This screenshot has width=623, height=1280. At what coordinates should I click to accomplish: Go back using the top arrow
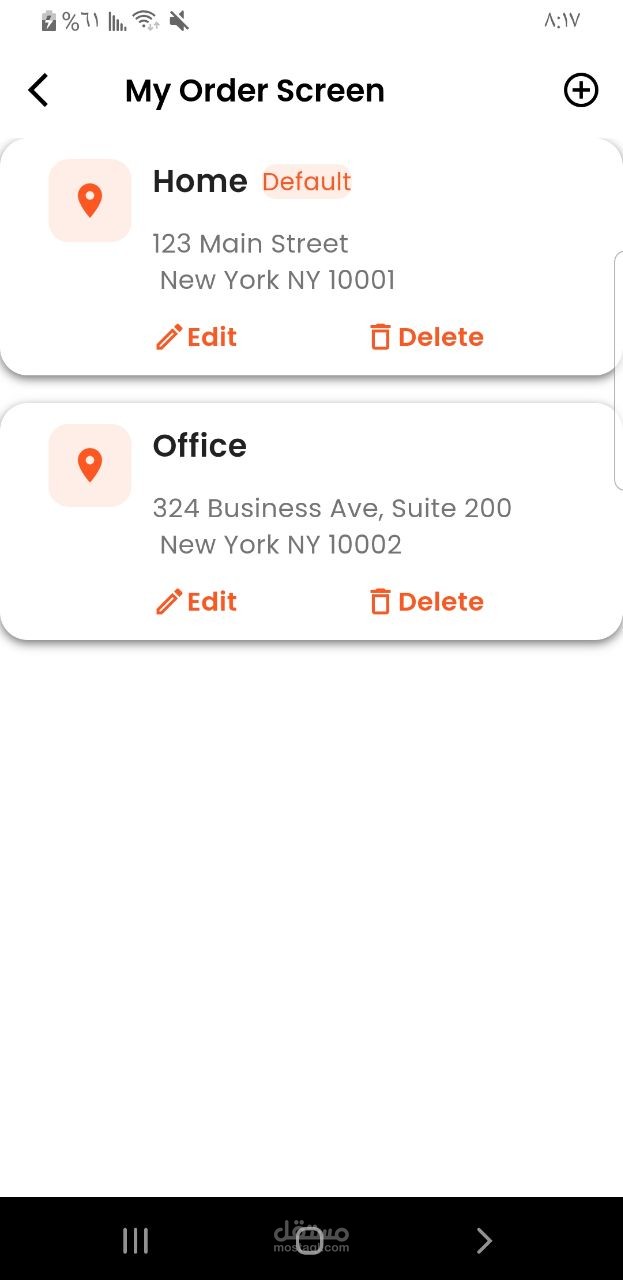click(x=38, y=90)
